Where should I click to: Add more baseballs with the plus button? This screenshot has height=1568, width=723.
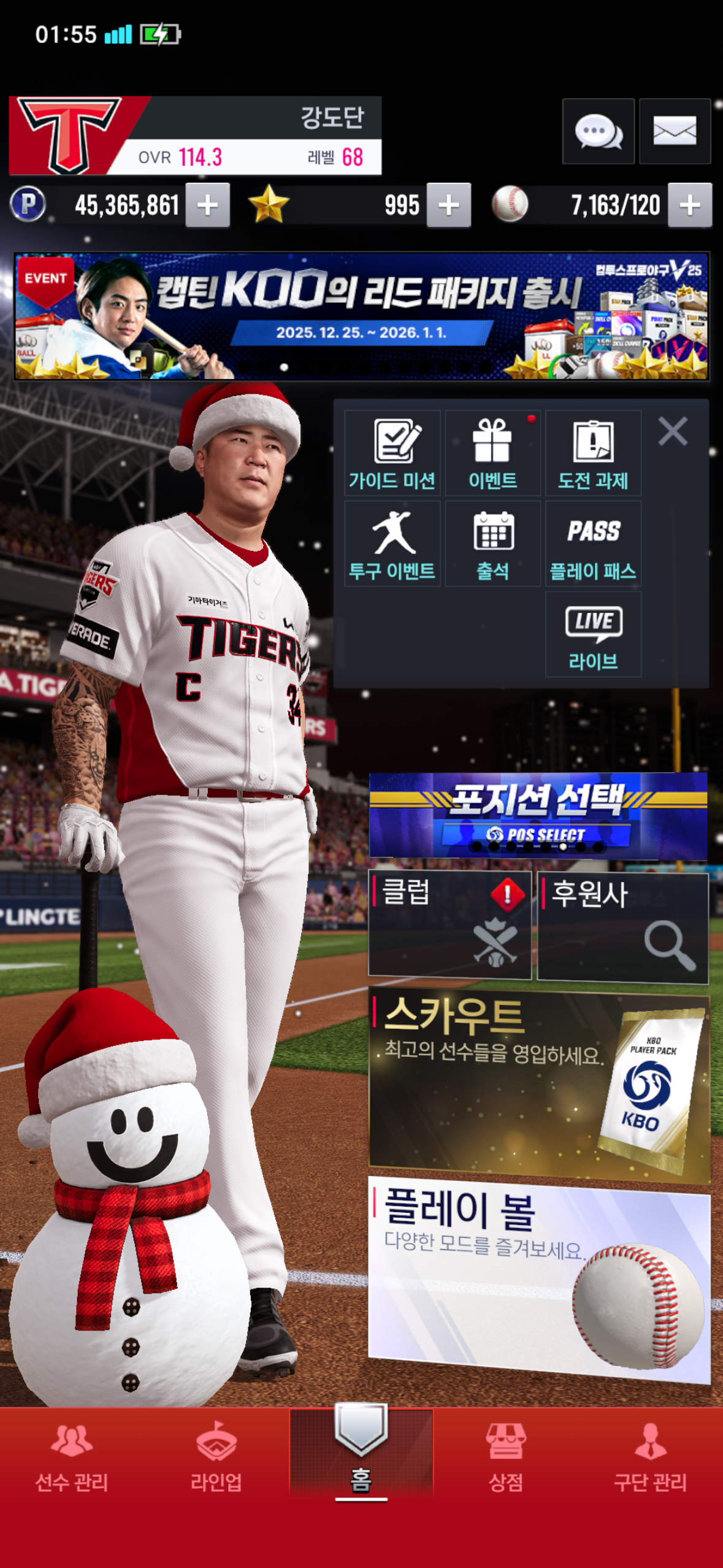tap(690, 206)
